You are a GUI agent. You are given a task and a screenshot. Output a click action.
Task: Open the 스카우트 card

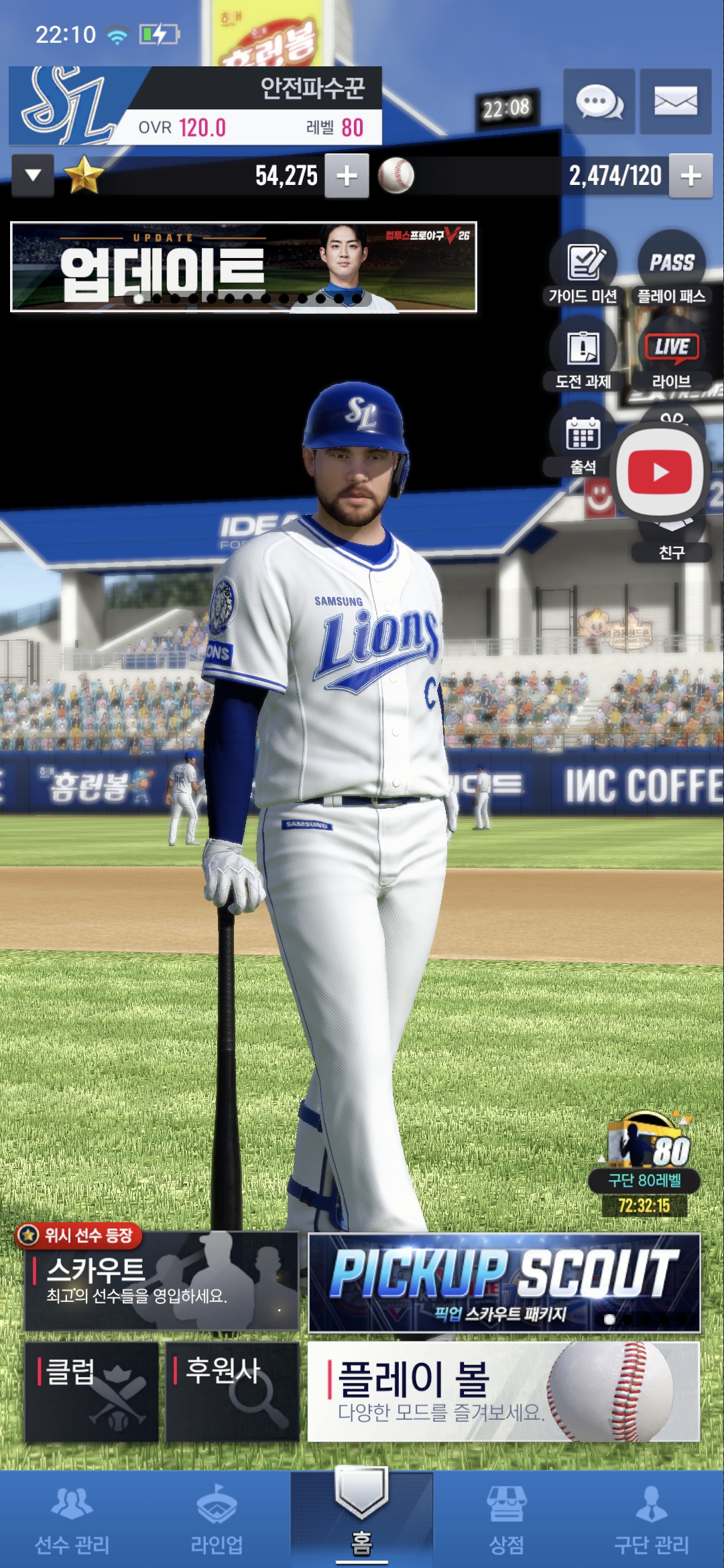pyautogui.click(x=162, y=1281)
